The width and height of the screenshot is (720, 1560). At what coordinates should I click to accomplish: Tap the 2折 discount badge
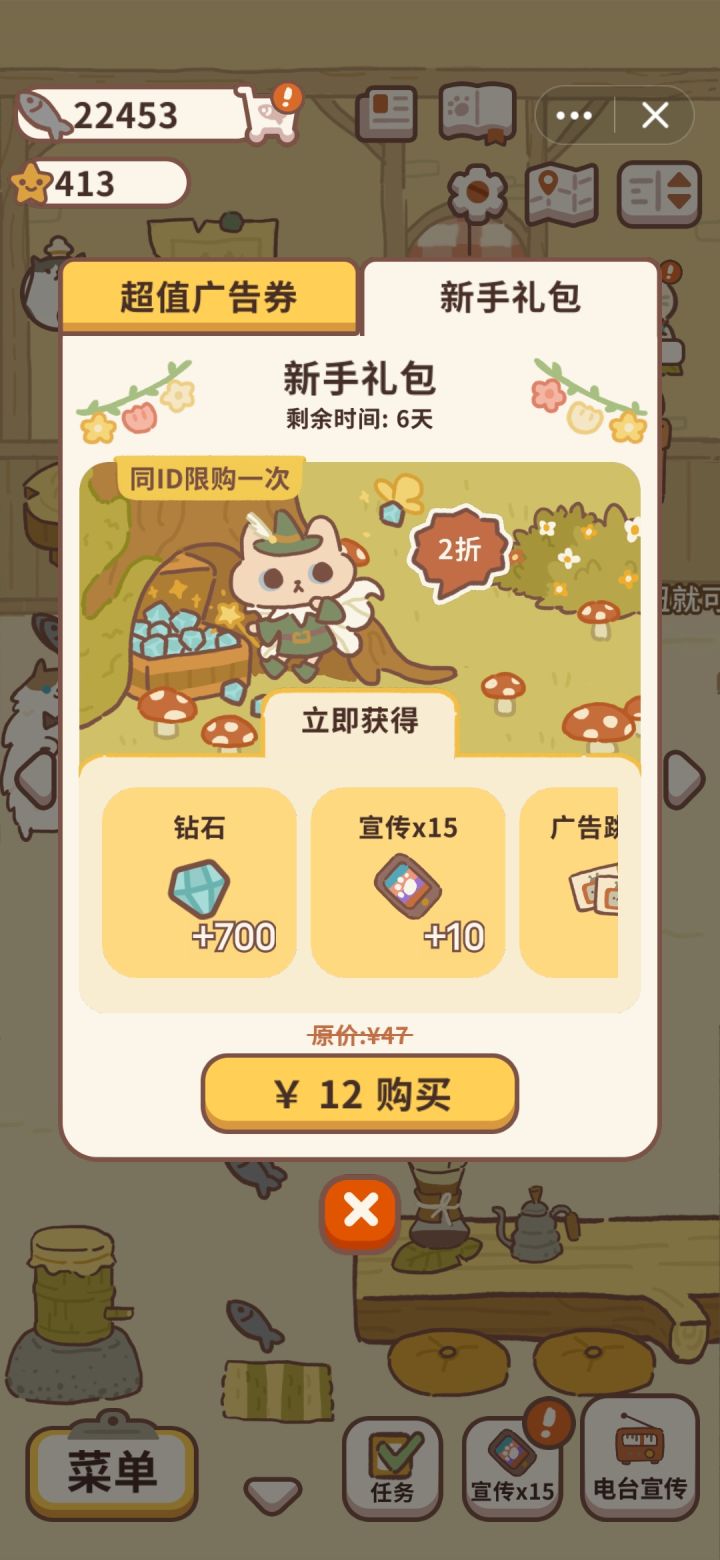[460, 547]
